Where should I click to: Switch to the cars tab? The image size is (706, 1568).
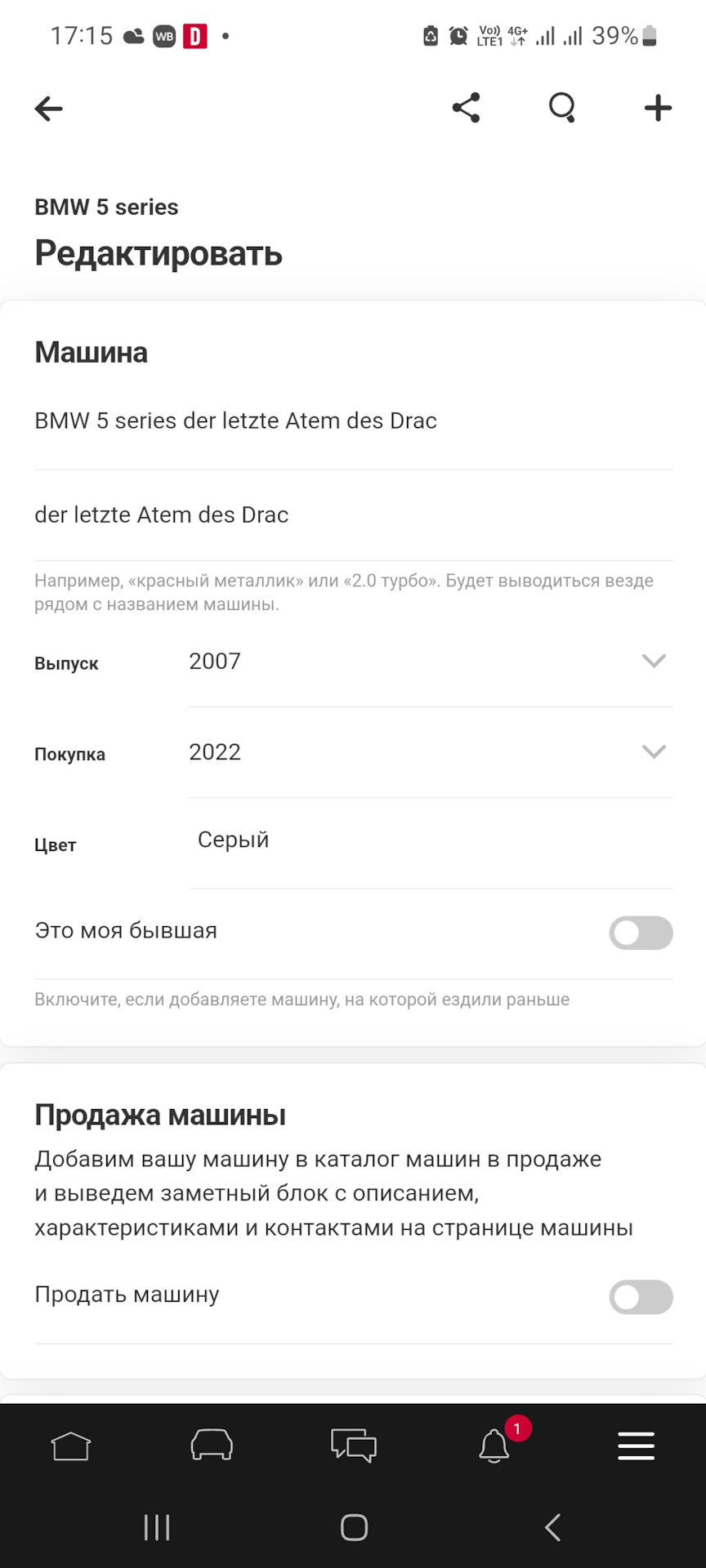[x=212, y=1445]
